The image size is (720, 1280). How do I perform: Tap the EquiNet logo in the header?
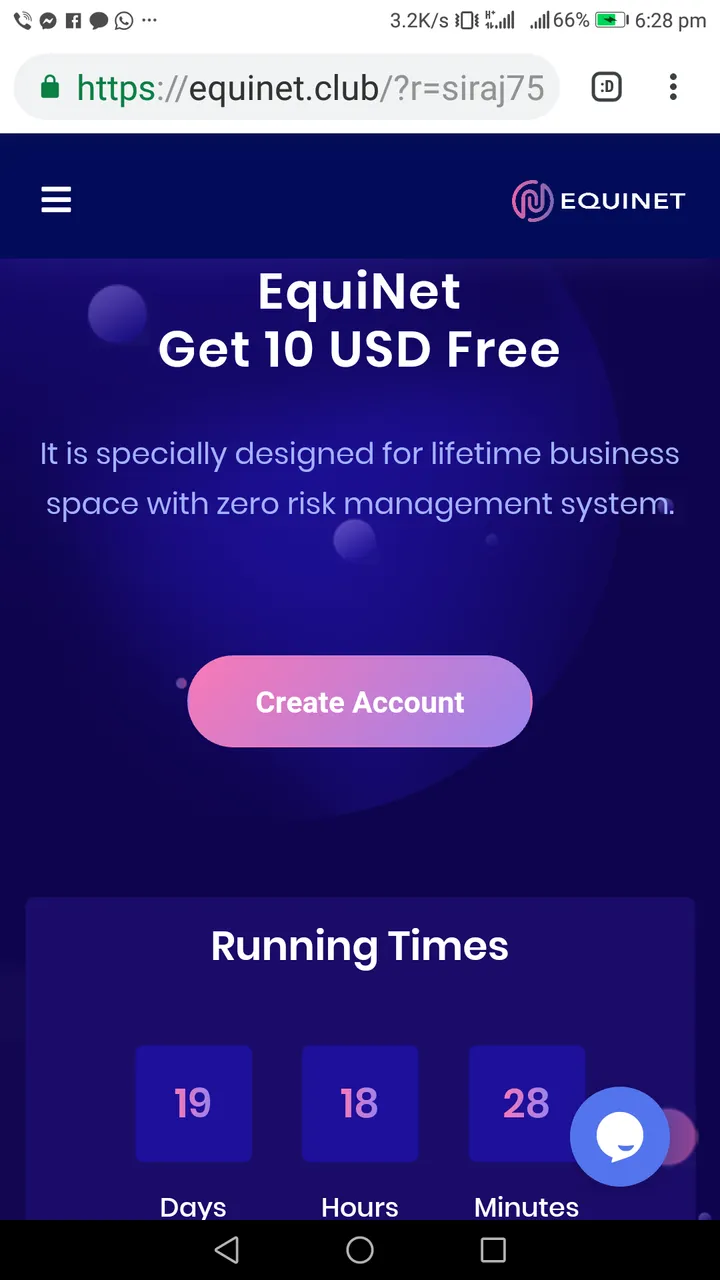pos(598,200)
